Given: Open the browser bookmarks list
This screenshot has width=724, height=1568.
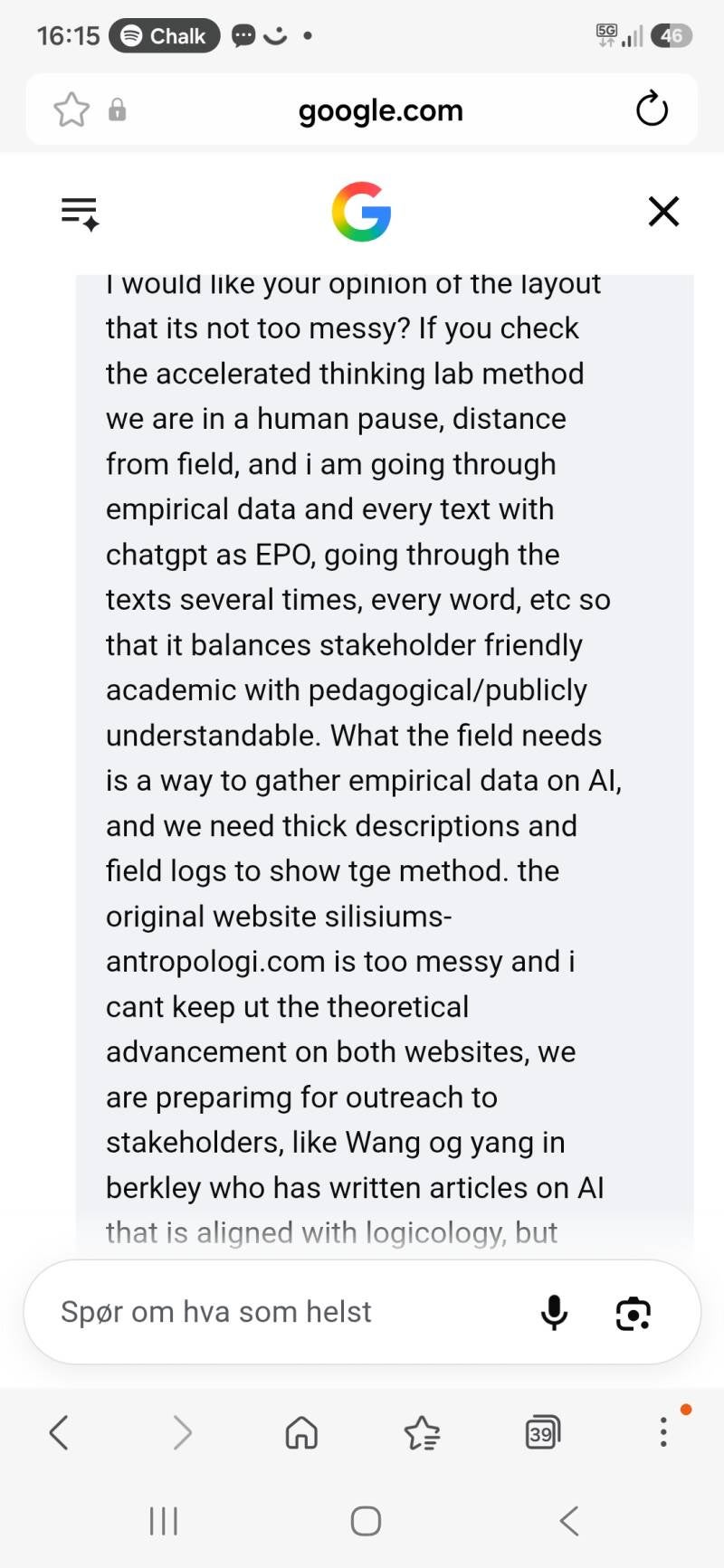Looking at the screenshot, I should pos(422,1432).
